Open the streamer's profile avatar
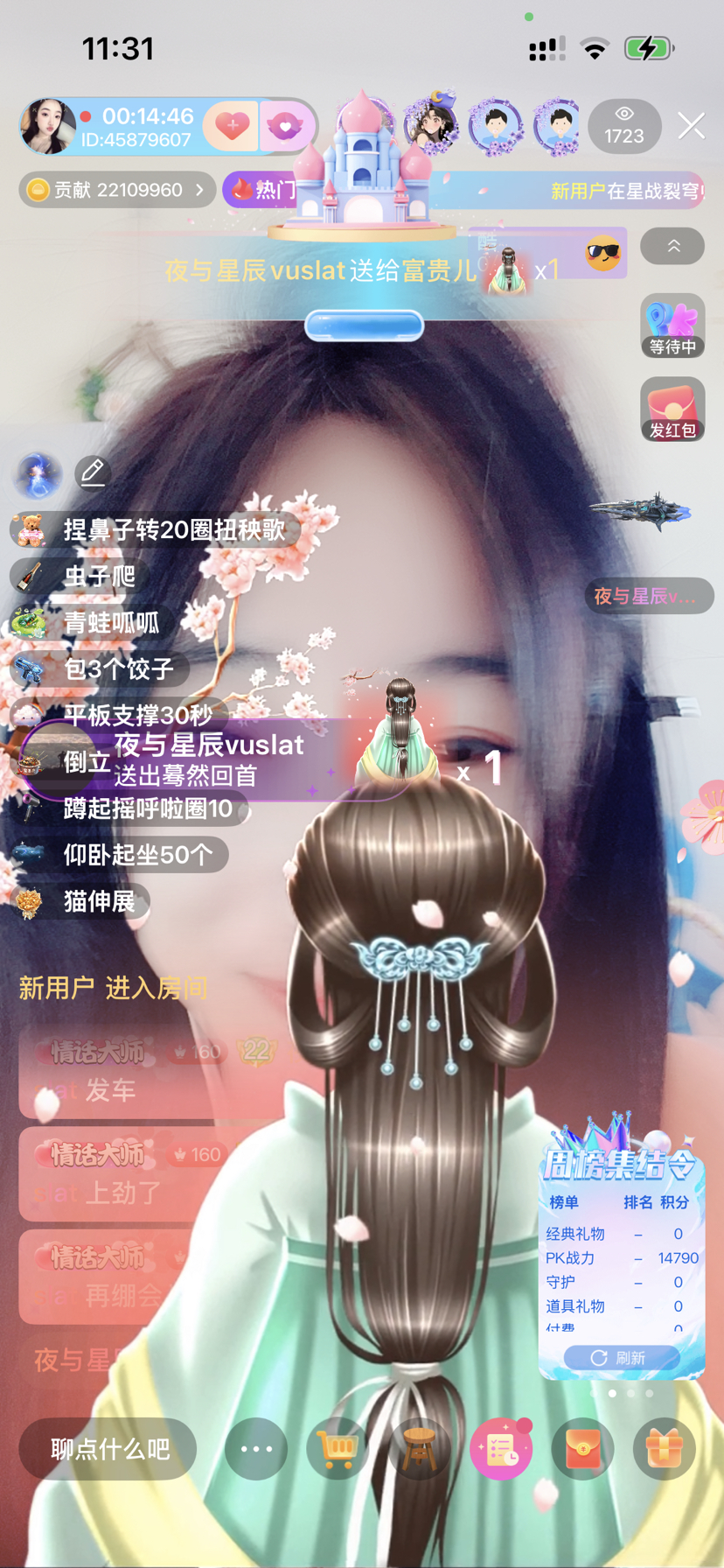This screenshot has height=1568, width=724. point(48,126)
